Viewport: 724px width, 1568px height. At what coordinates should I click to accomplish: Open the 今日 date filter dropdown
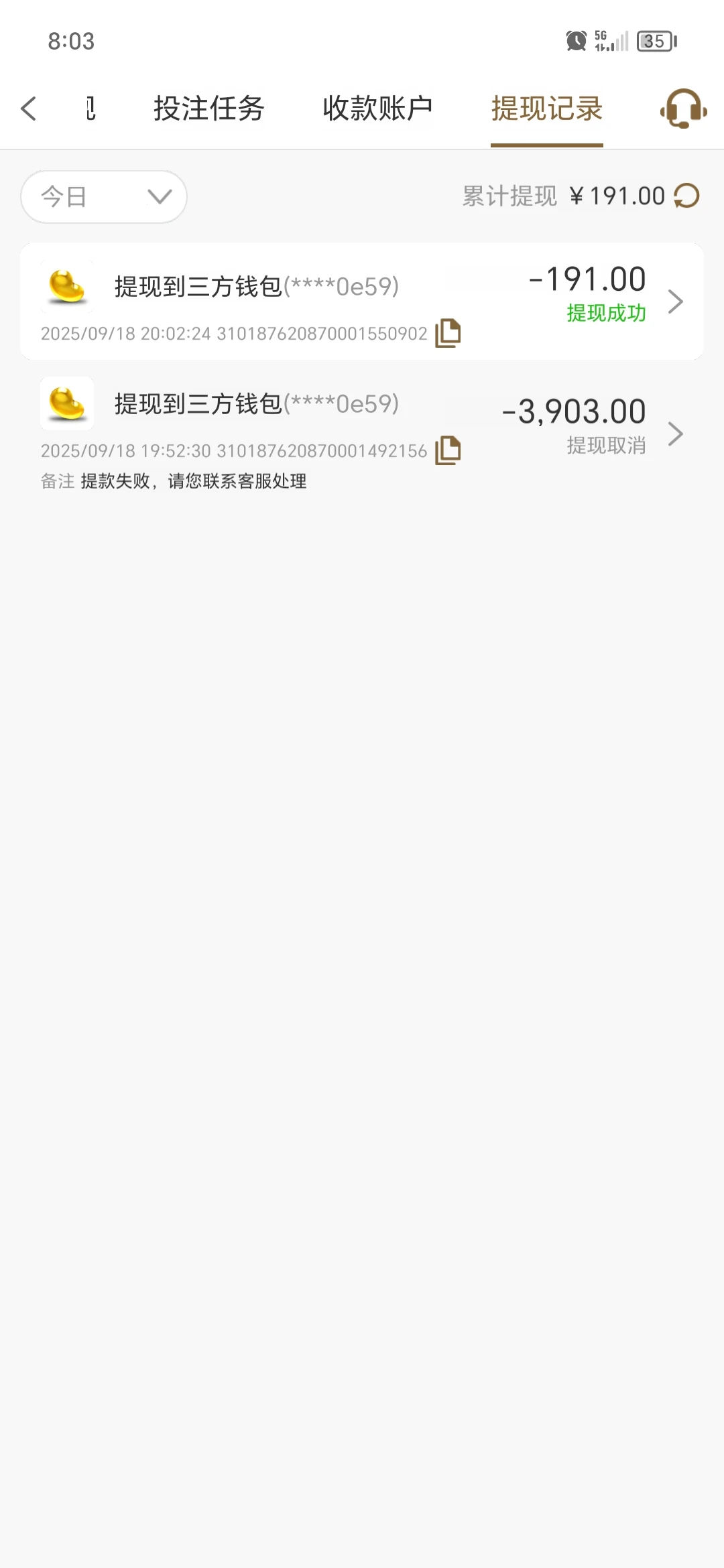(103, 196)
